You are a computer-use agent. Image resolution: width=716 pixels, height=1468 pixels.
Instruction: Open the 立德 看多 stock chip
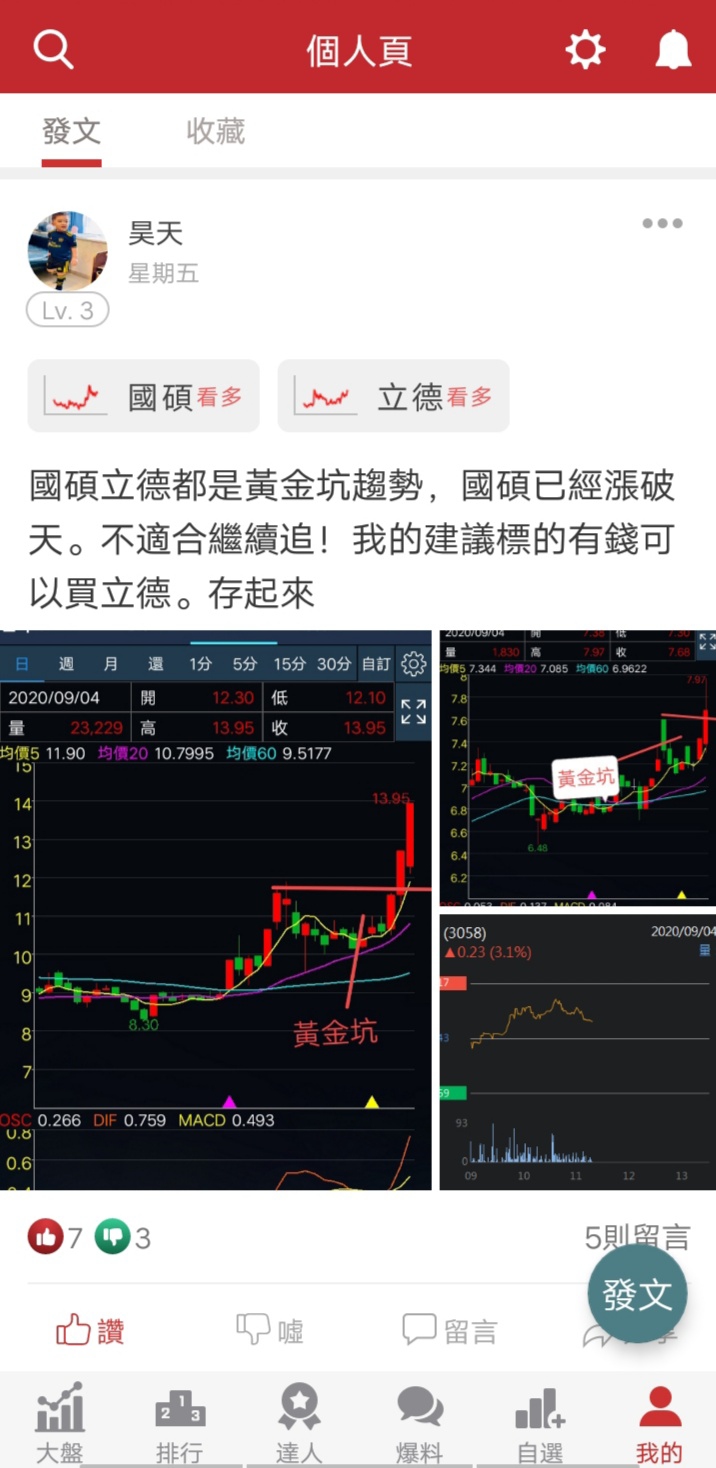[393, 396]
